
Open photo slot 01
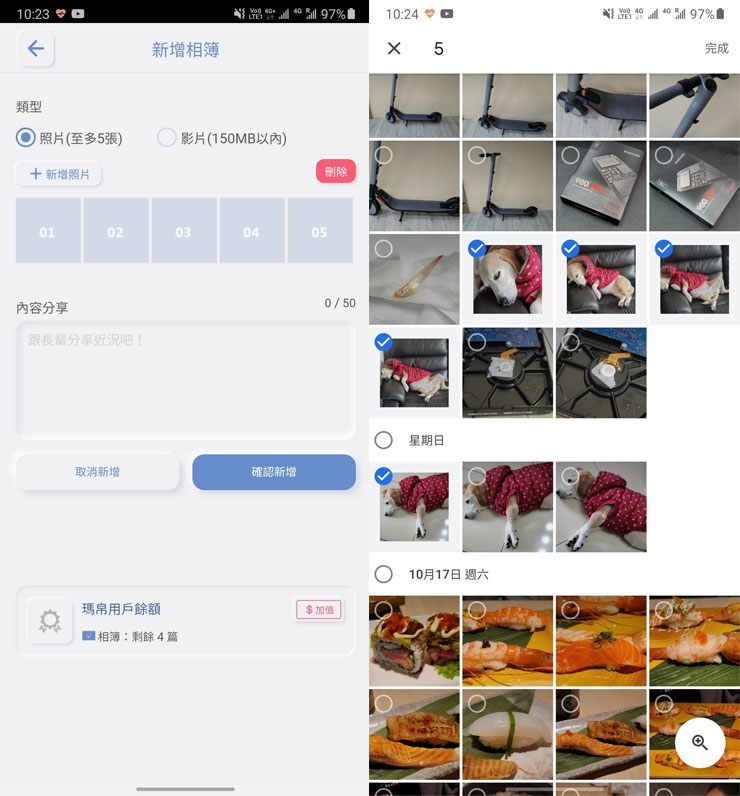click(47, 231)
